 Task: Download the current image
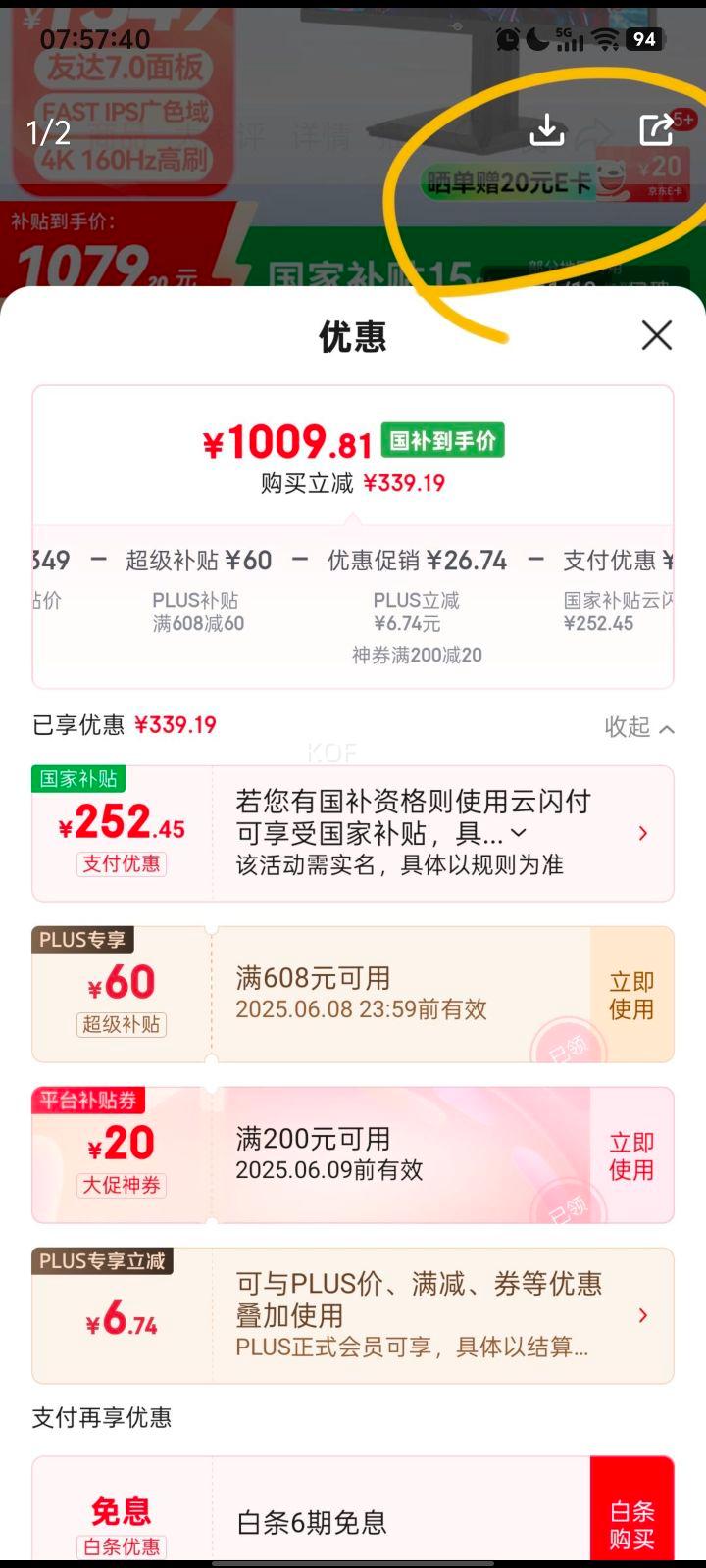[546, 129]
